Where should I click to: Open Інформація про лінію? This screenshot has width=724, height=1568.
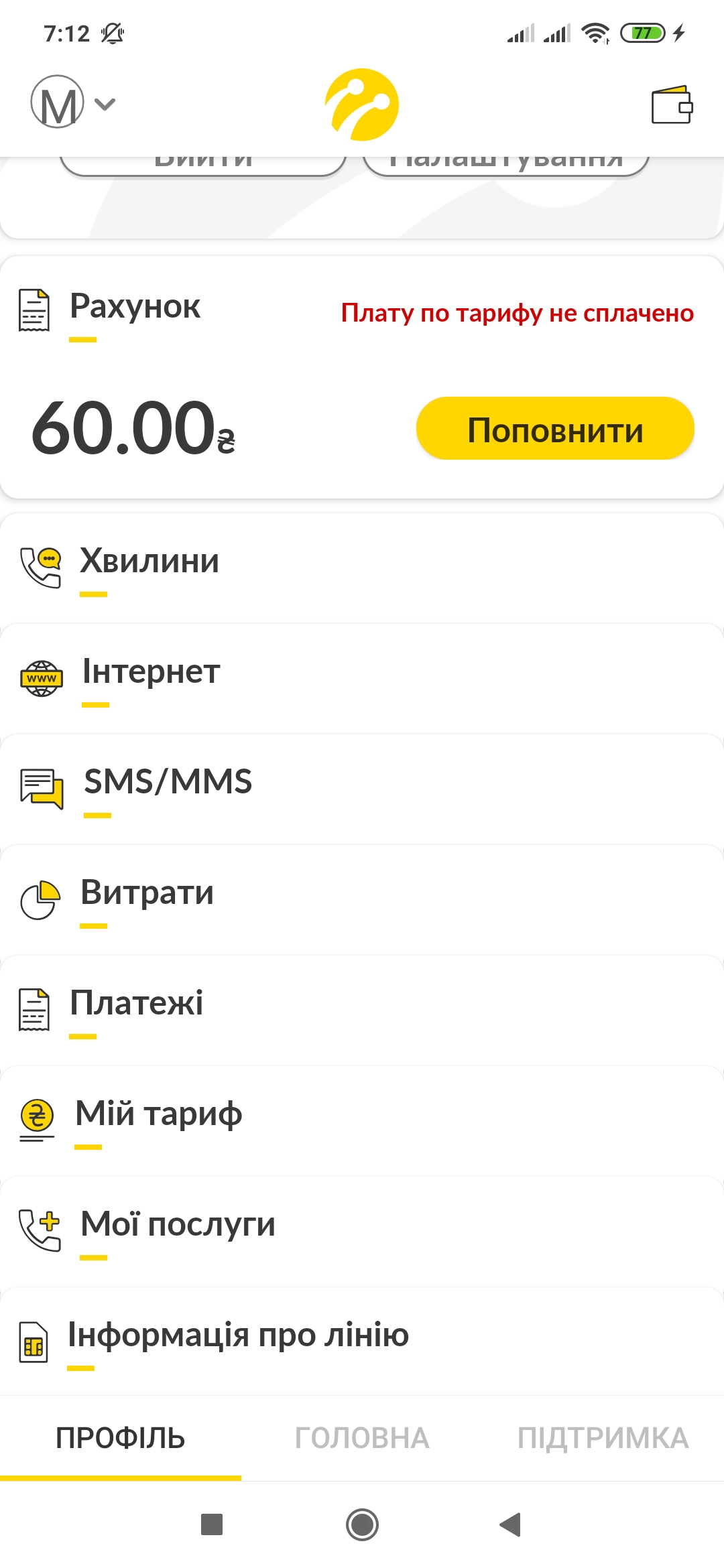pos(362,1342)
